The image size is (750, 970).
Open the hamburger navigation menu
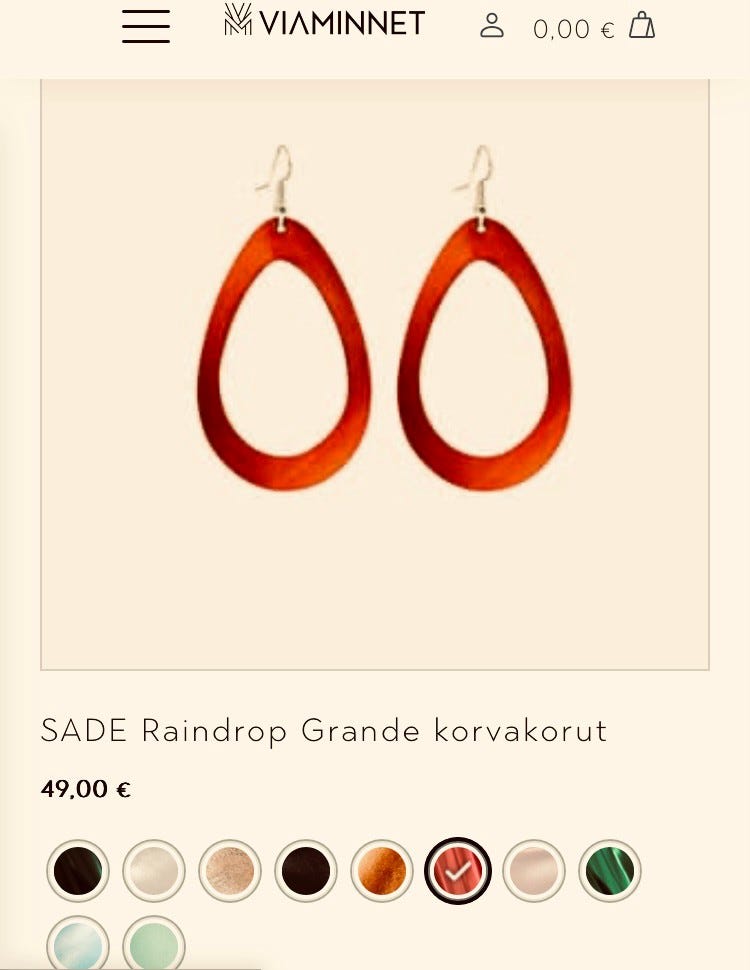(146, 27)
